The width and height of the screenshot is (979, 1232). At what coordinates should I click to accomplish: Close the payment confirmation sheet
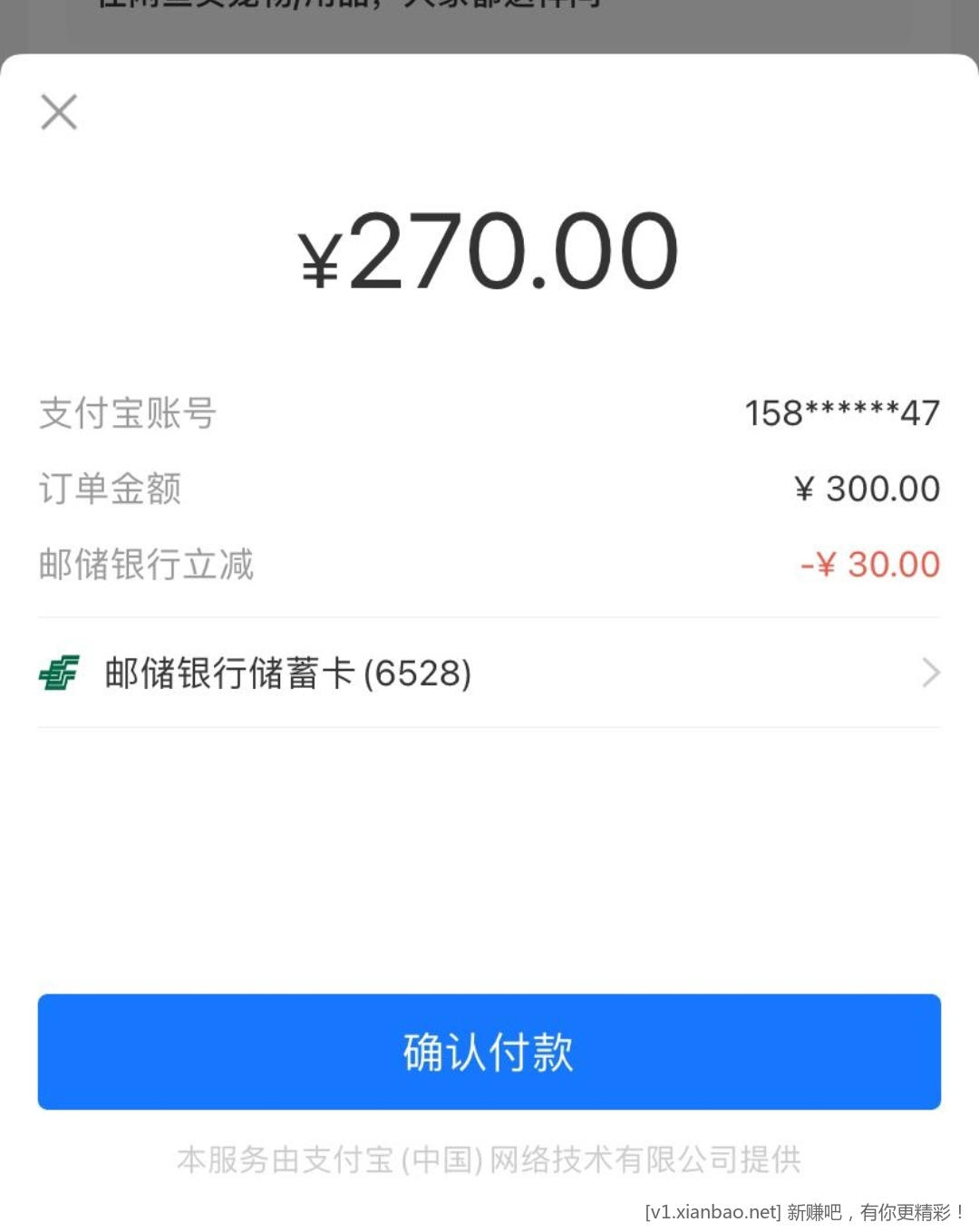point(59,112)
